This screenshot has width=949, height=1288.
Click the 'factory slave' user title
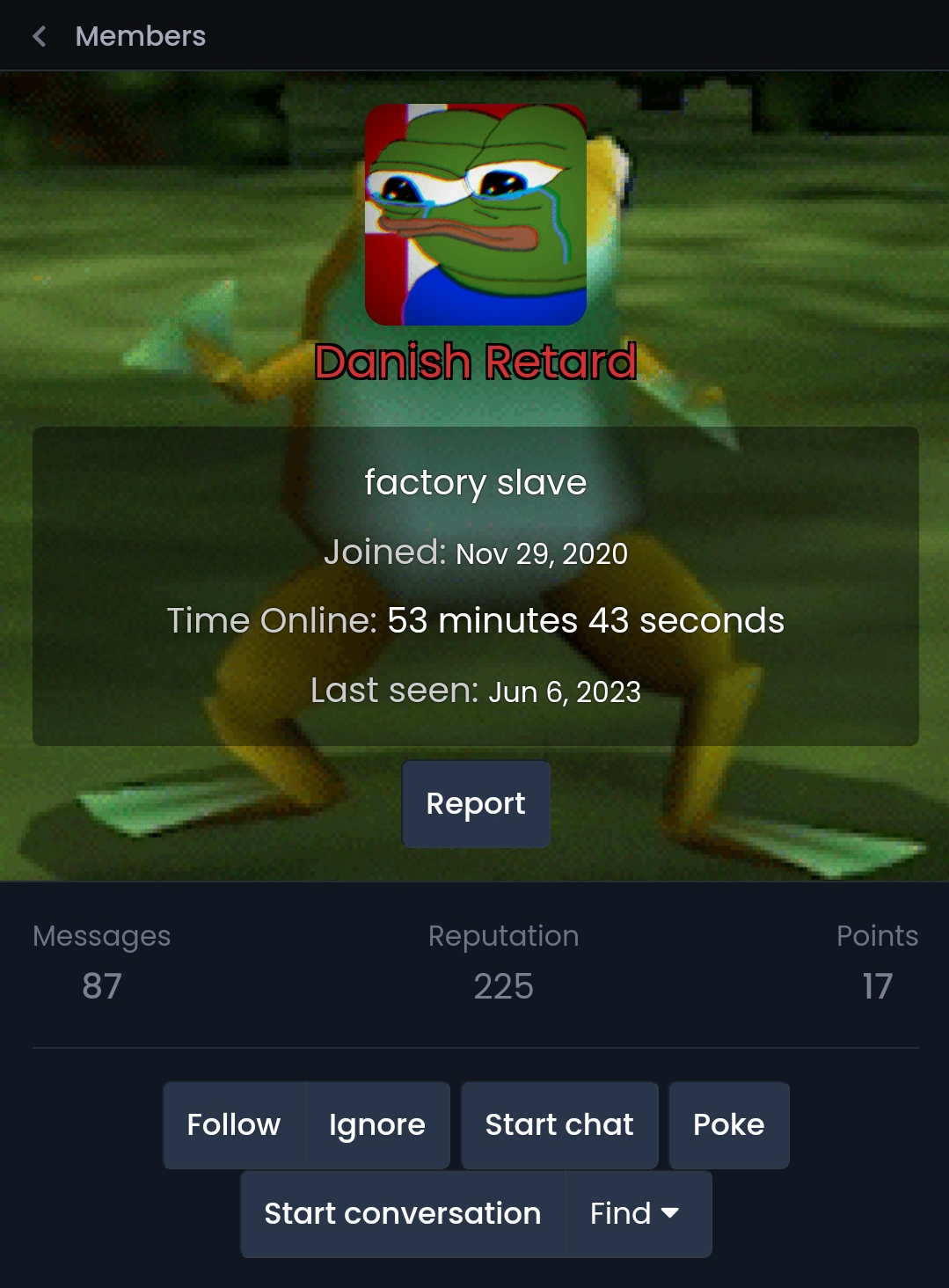(476, 482)
